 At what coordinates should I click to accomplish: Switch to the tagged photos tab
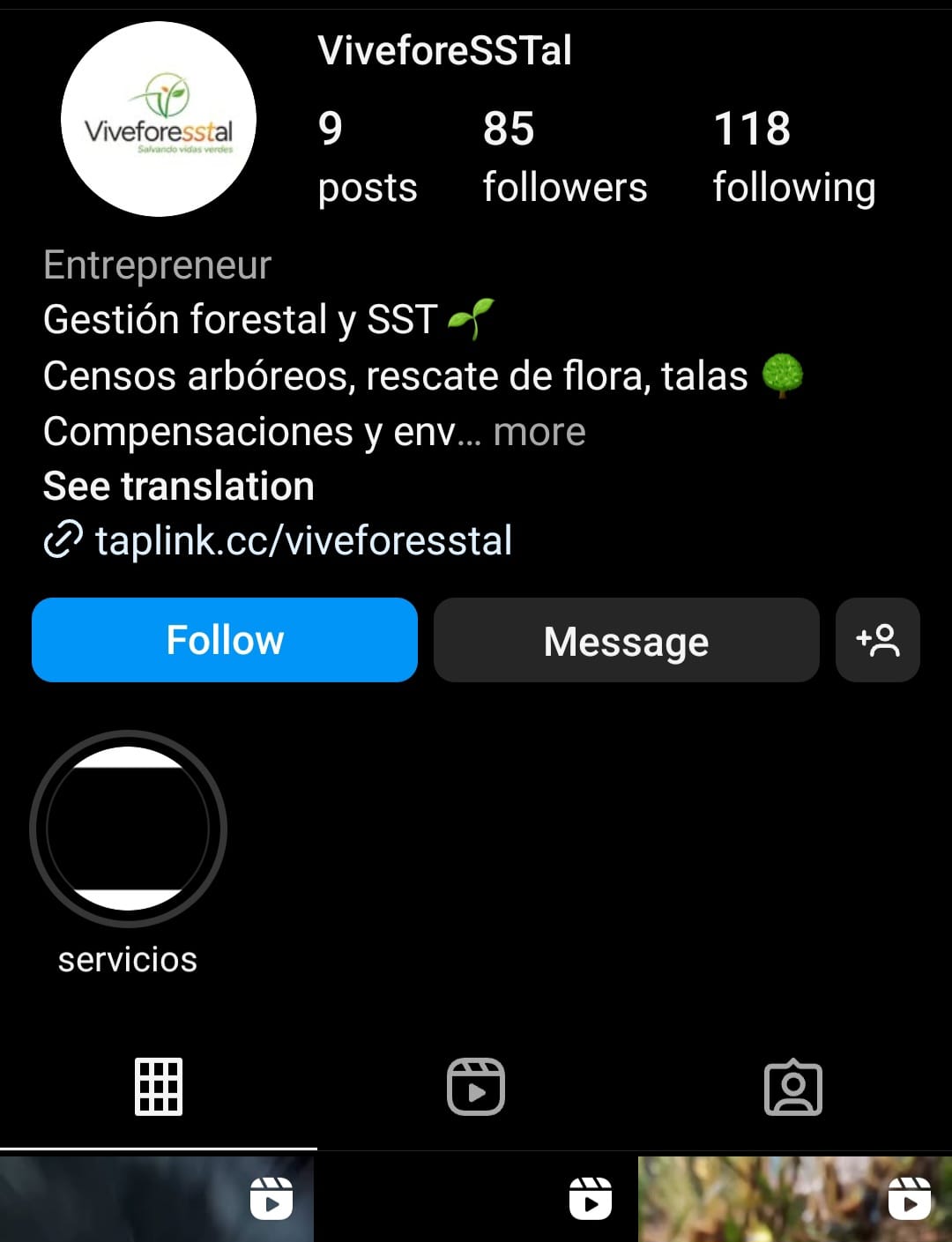pyautogui.click(x=792, y=1086)
